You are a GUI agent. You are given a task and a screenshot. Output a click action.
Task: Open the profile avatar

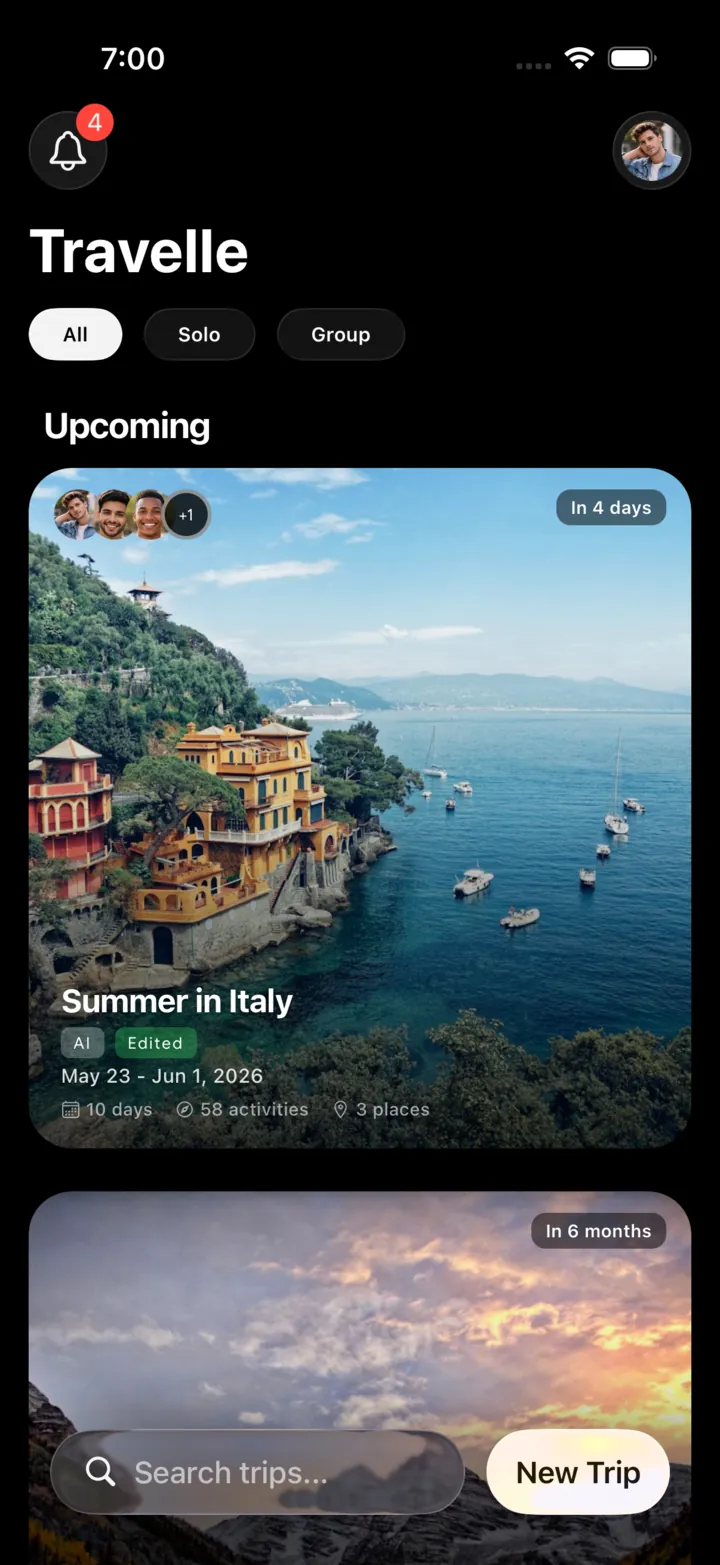652,151
